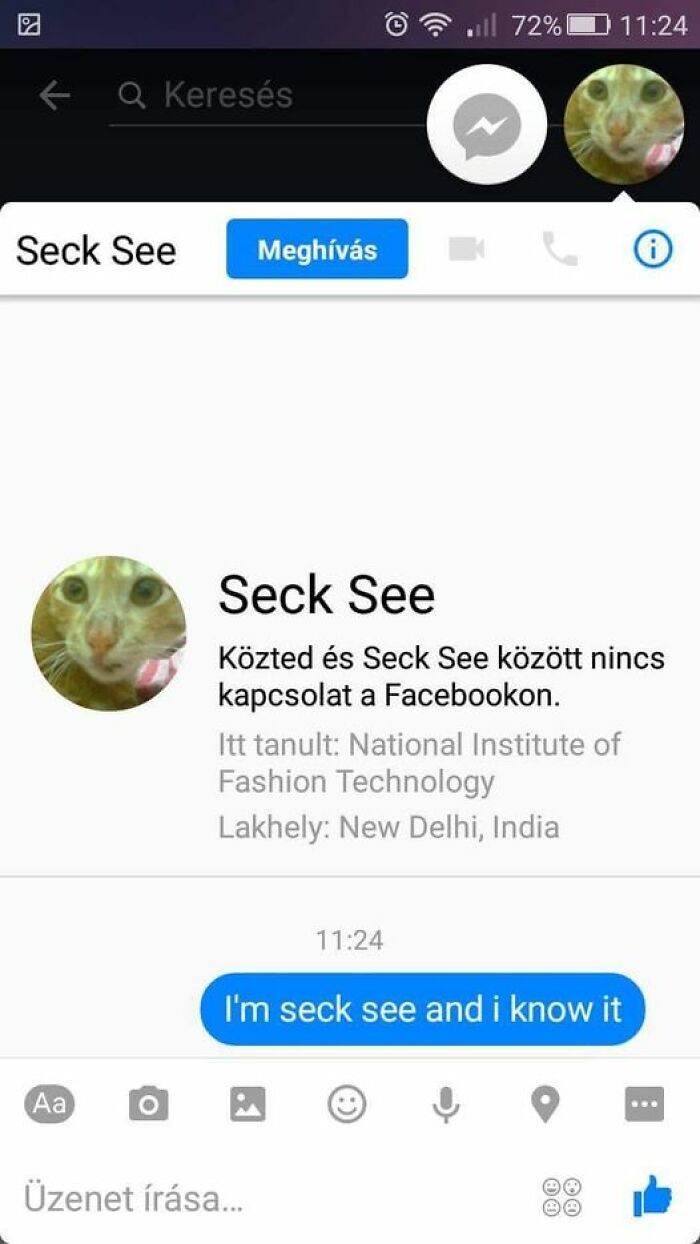
Task: Open the emoji faces grid selector
Action: 562,1197
